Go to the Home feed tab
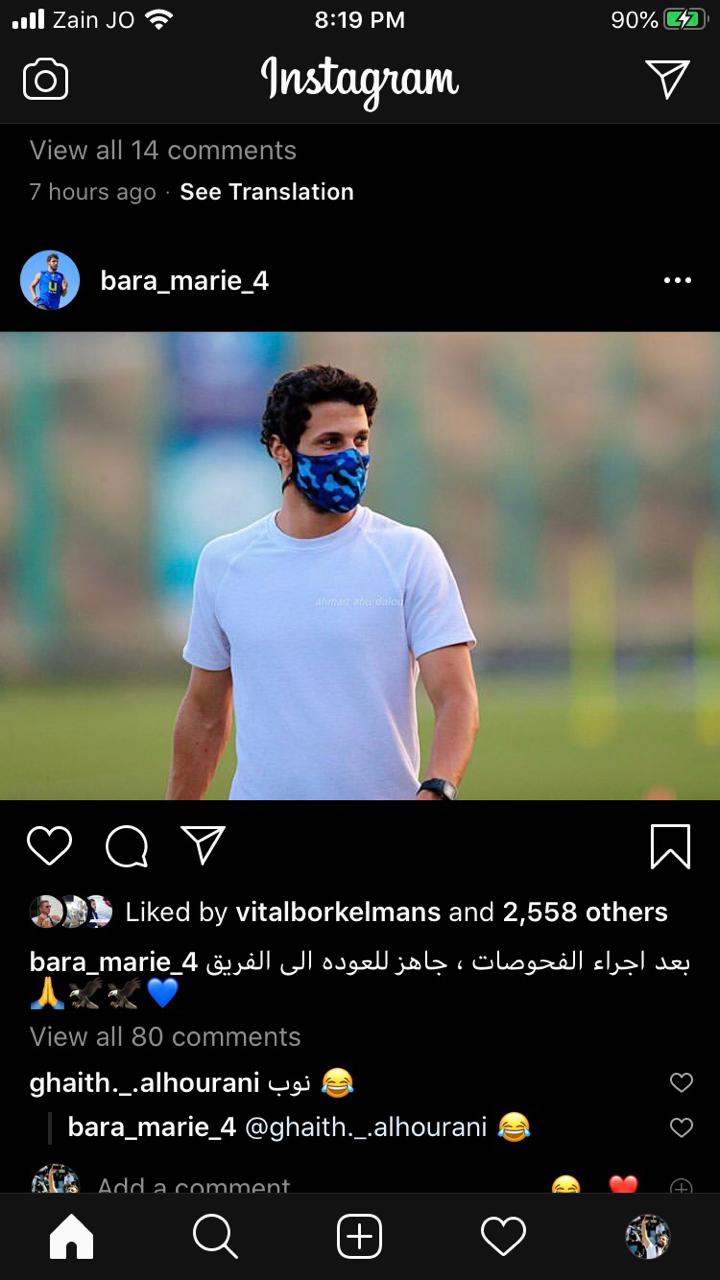Image resolution: width=720 pixels, height=1280 pixels. click(72, 1237)
